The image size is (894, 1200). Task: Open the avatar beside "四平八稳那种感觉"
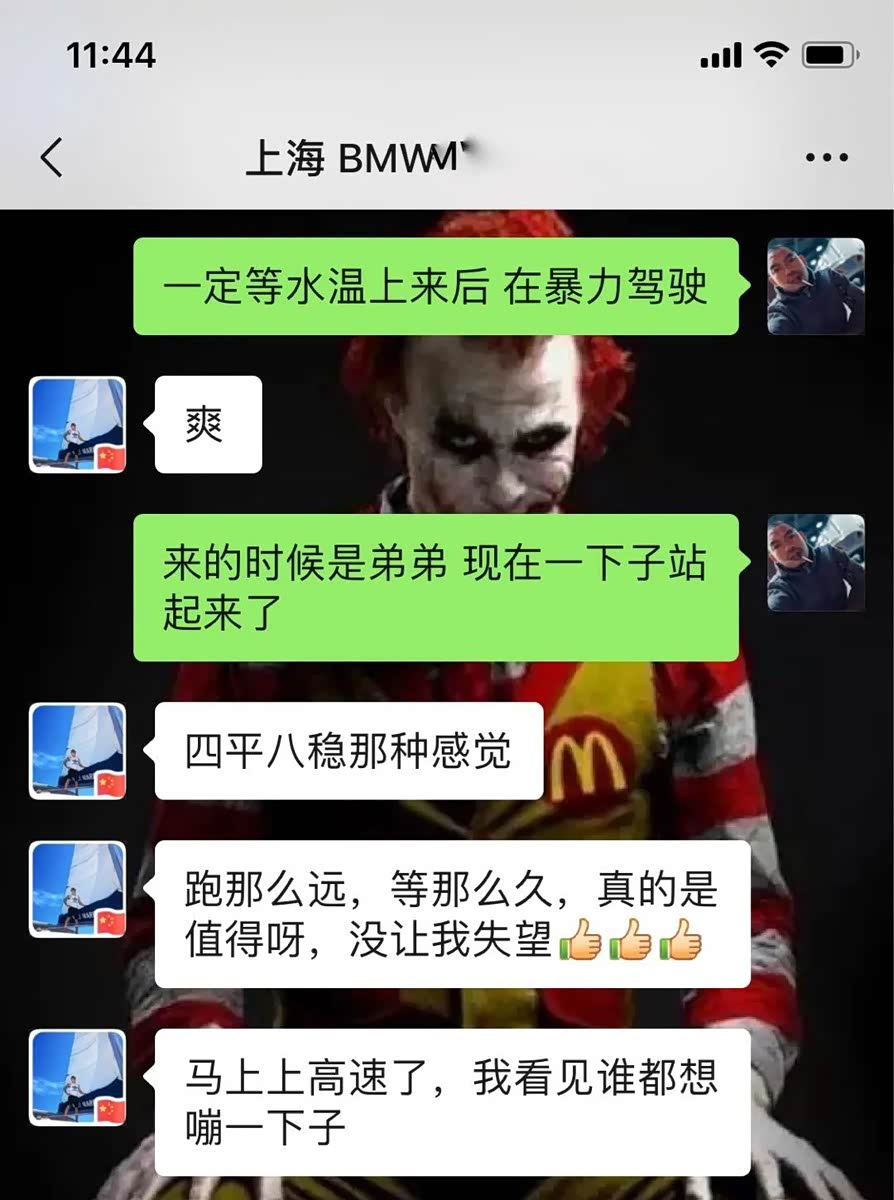[78, 751]
